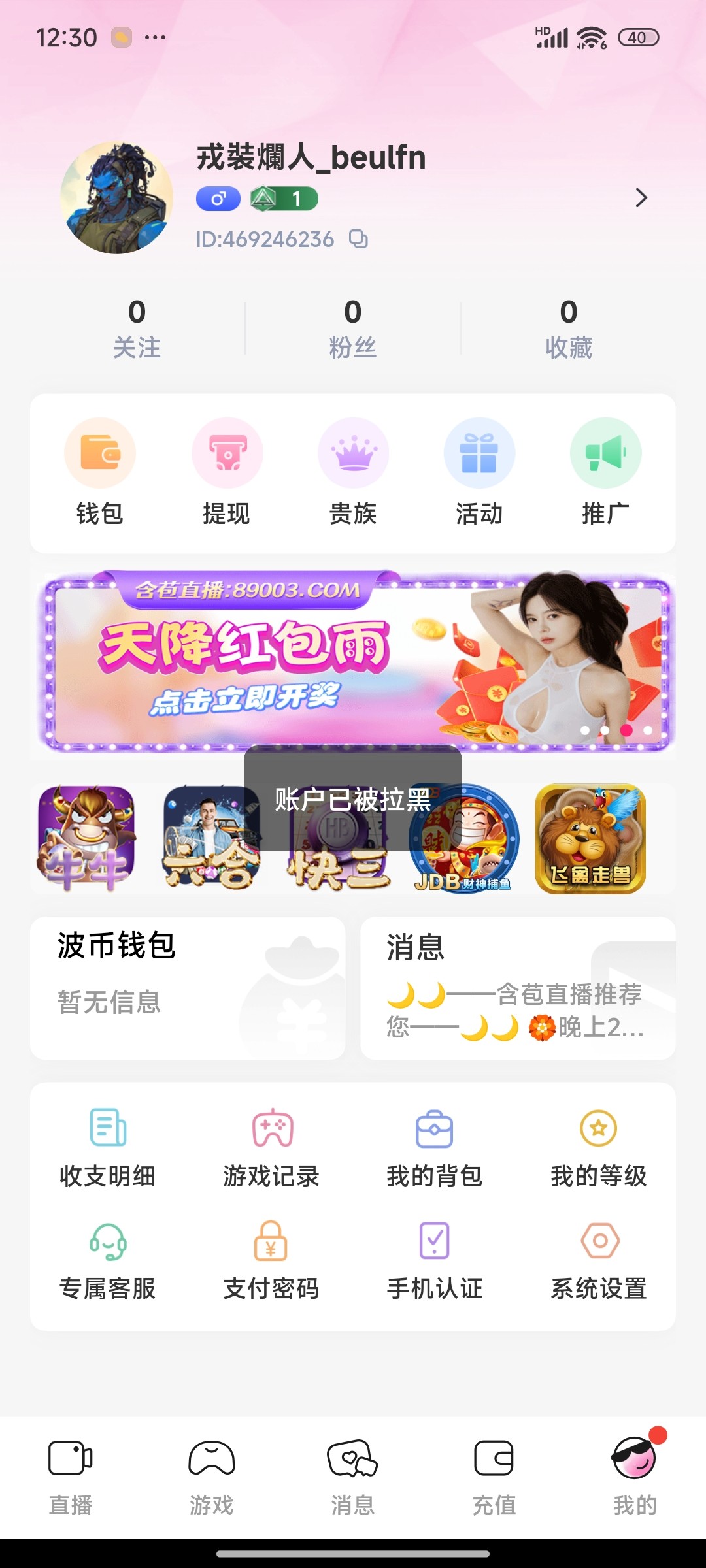Open the 钱包 (Wallet) icon
Viewport: 706px width, 1568px height.
click(100, 452)
